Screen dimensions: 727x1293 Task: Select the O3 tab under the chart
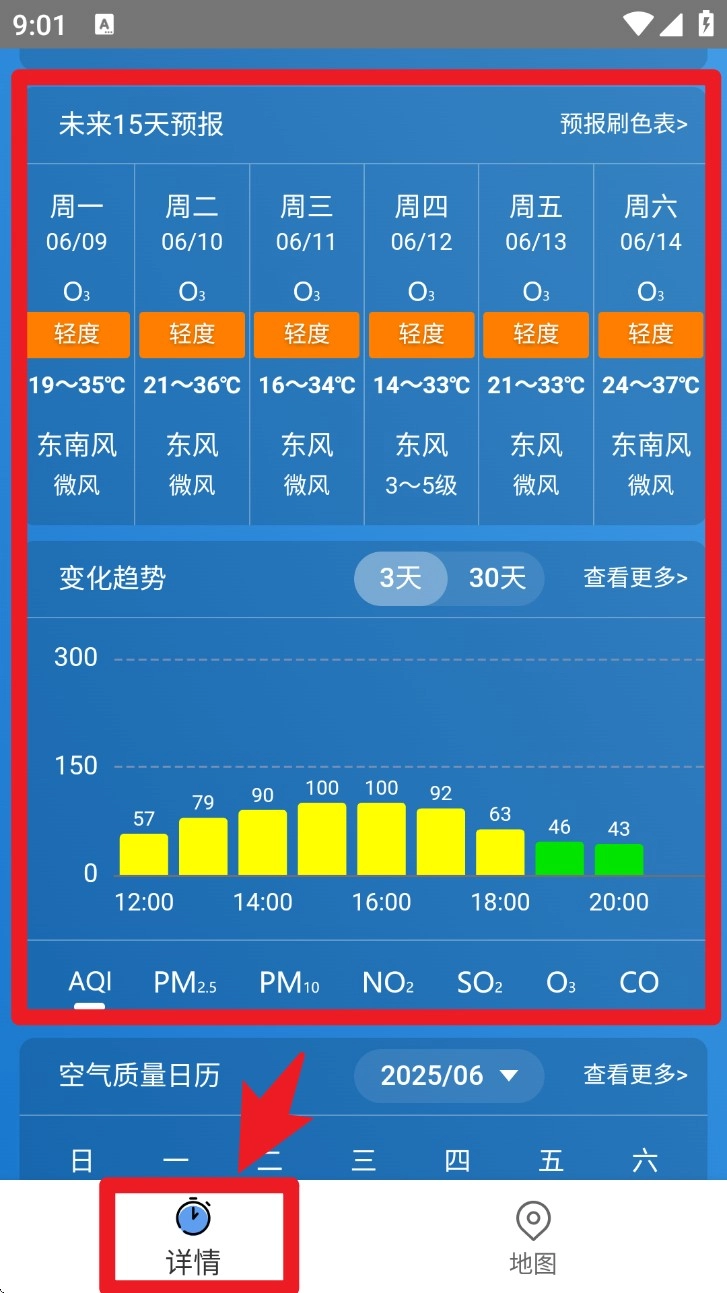(561, 982)
